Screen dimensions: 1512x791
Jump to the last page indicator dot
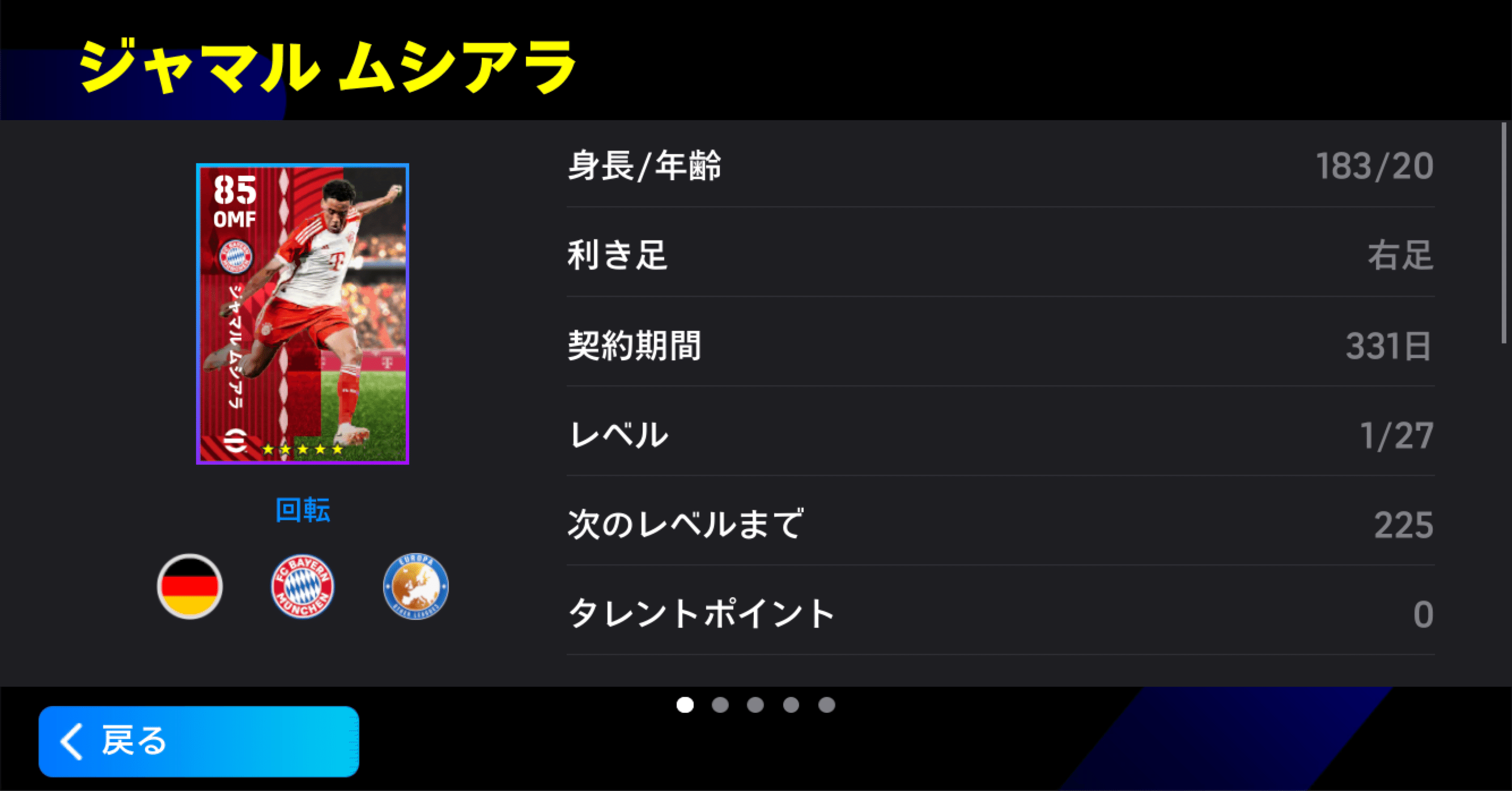click(826, 705)
